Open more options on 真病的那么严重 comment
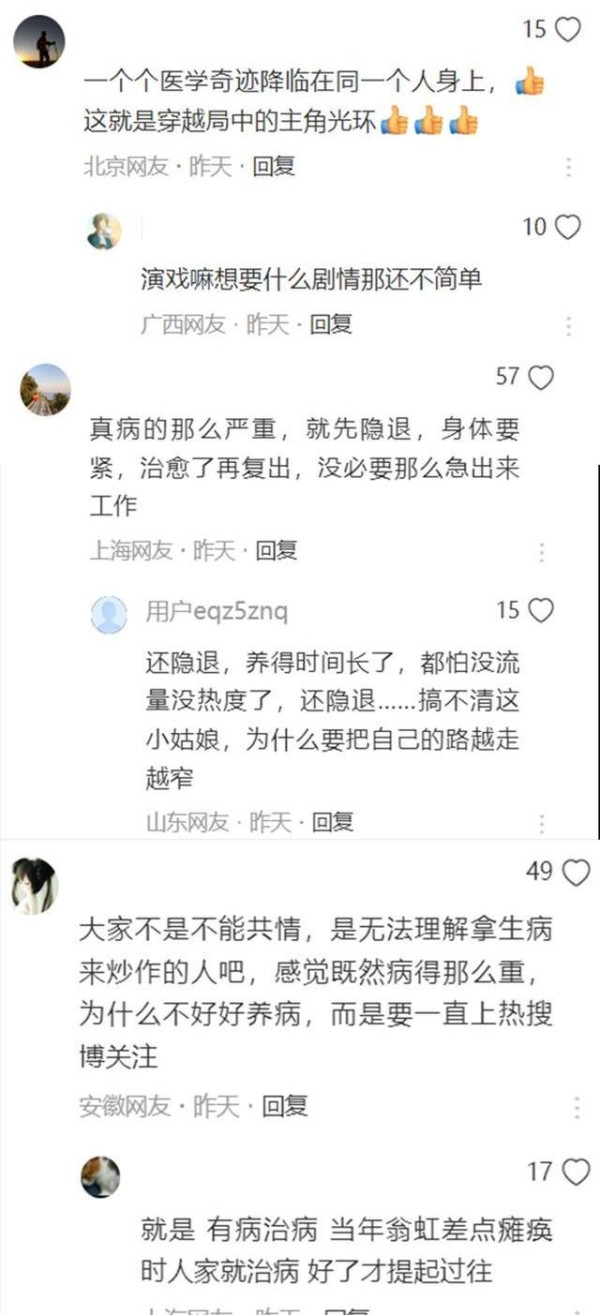The image size is (600, 1315). coord(541,551)
